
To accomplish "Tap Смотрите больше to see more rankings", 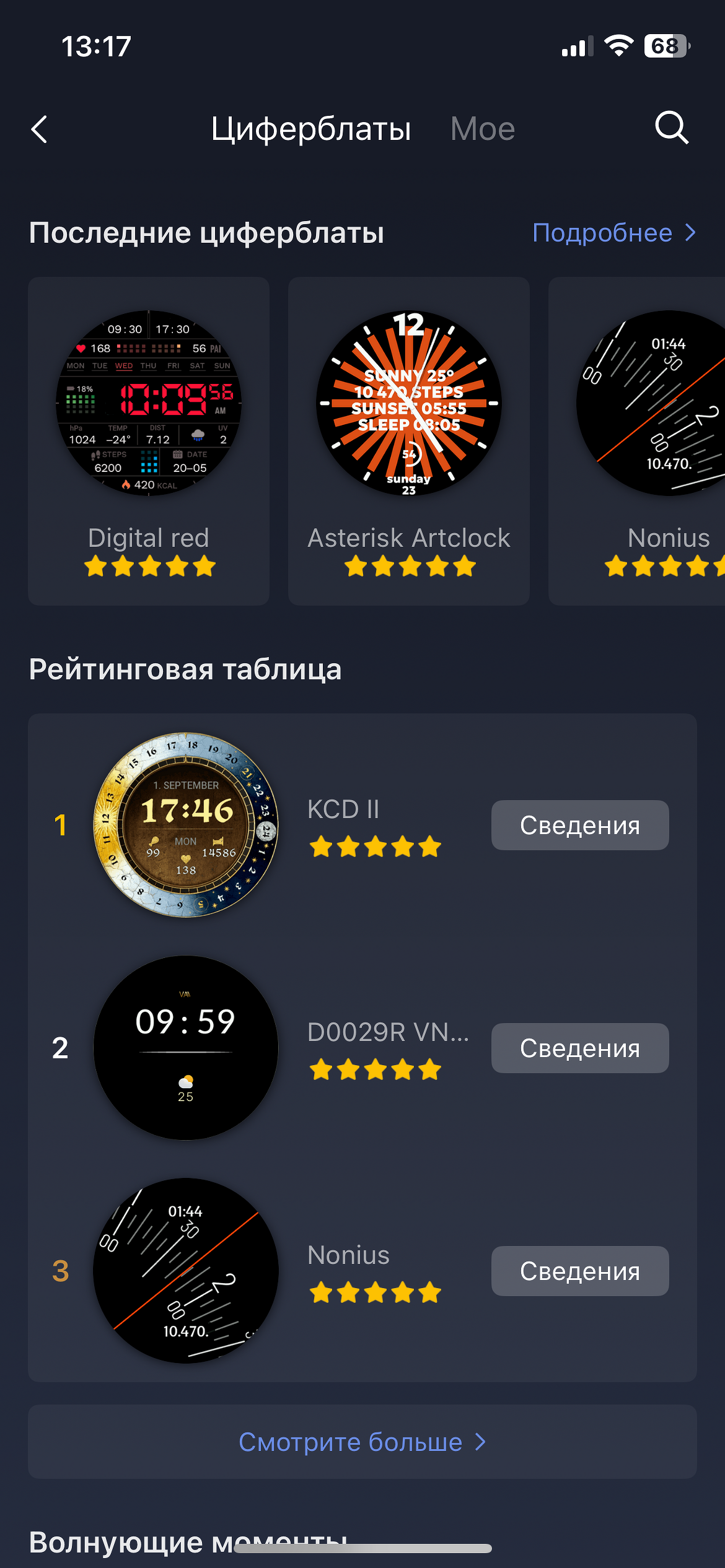I will [x=362, y=1442].
